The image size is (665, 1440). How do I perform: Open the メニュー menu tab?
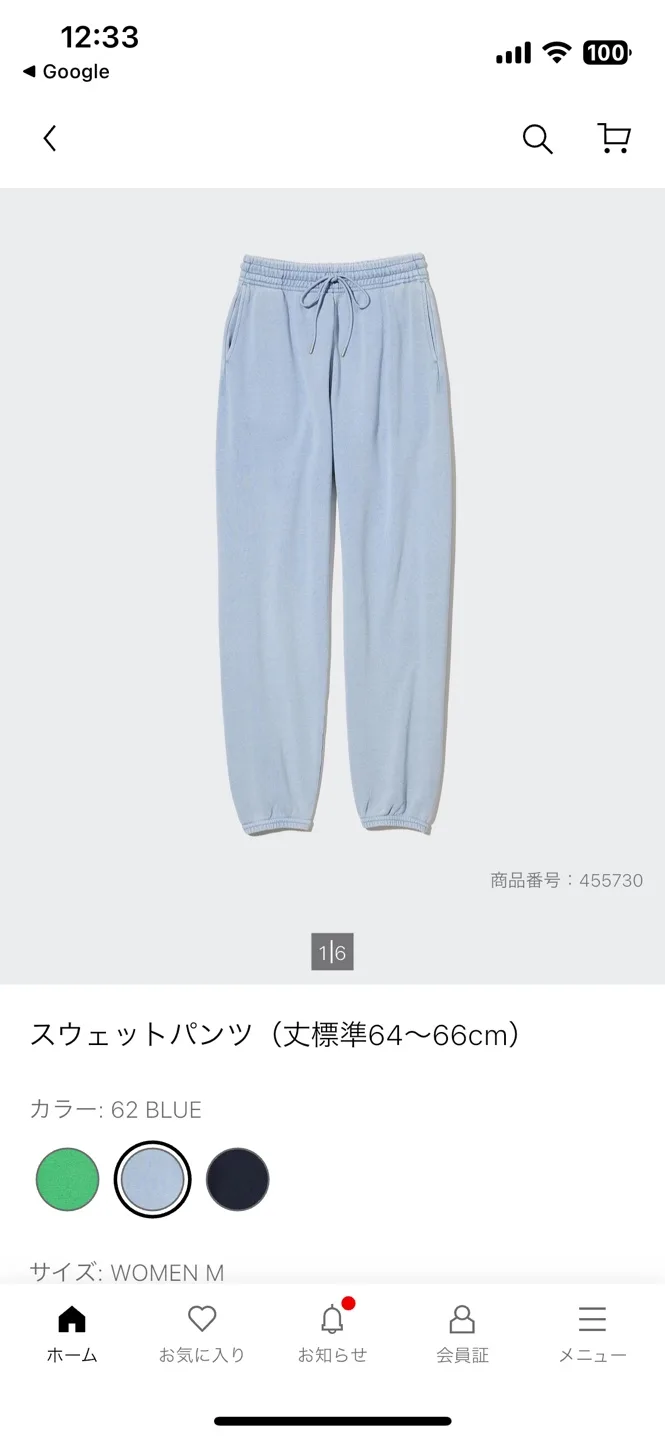point(592,1334)
